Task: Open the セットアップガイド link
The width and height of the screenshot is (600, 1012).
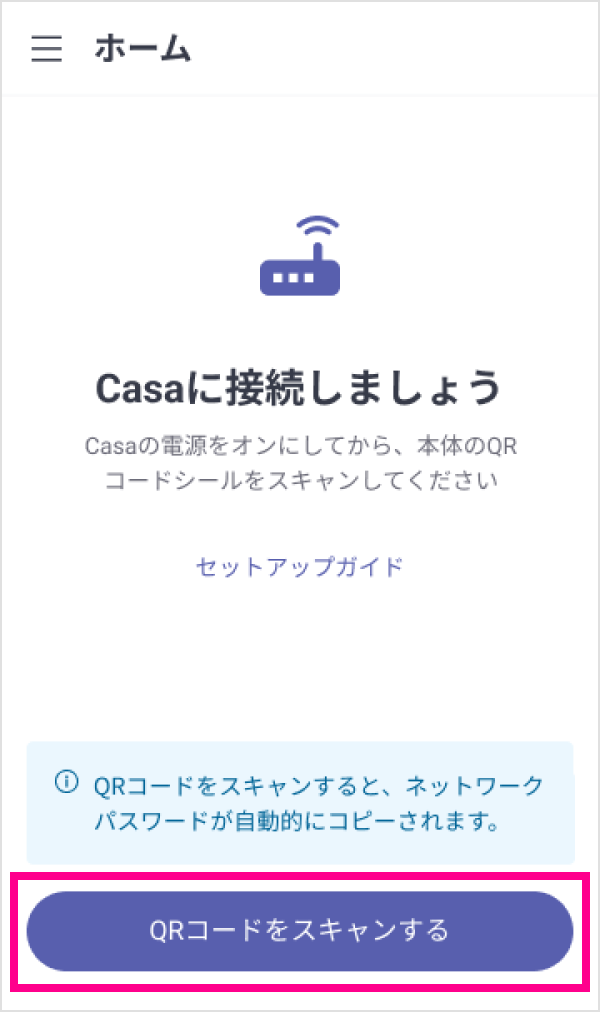Action: 299,567
